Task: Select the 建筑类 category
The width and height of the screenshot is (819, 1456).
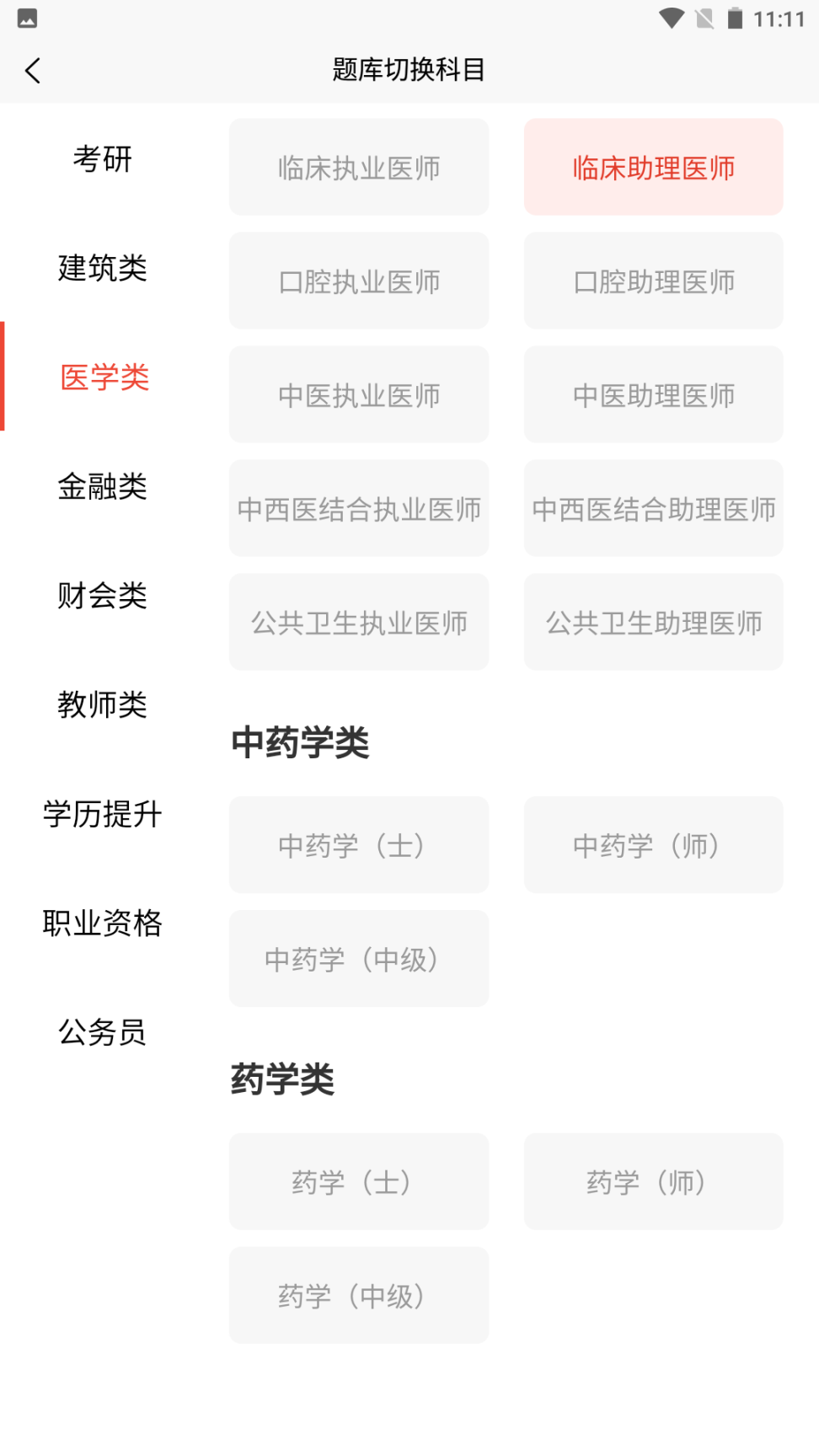Action: (102, 268)
